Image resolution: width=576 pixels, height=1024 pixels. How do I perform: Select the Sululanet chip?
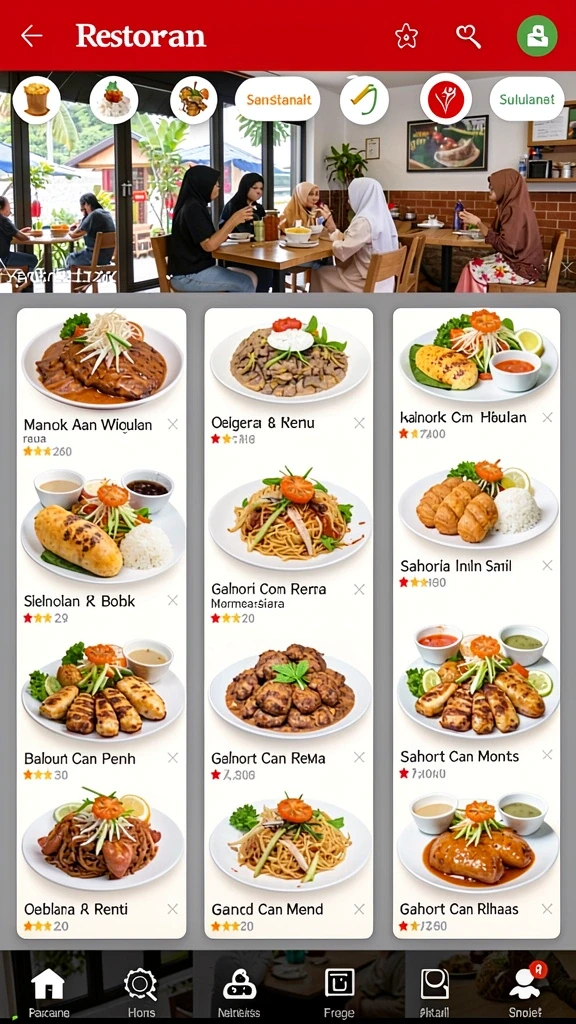(527, 99)
